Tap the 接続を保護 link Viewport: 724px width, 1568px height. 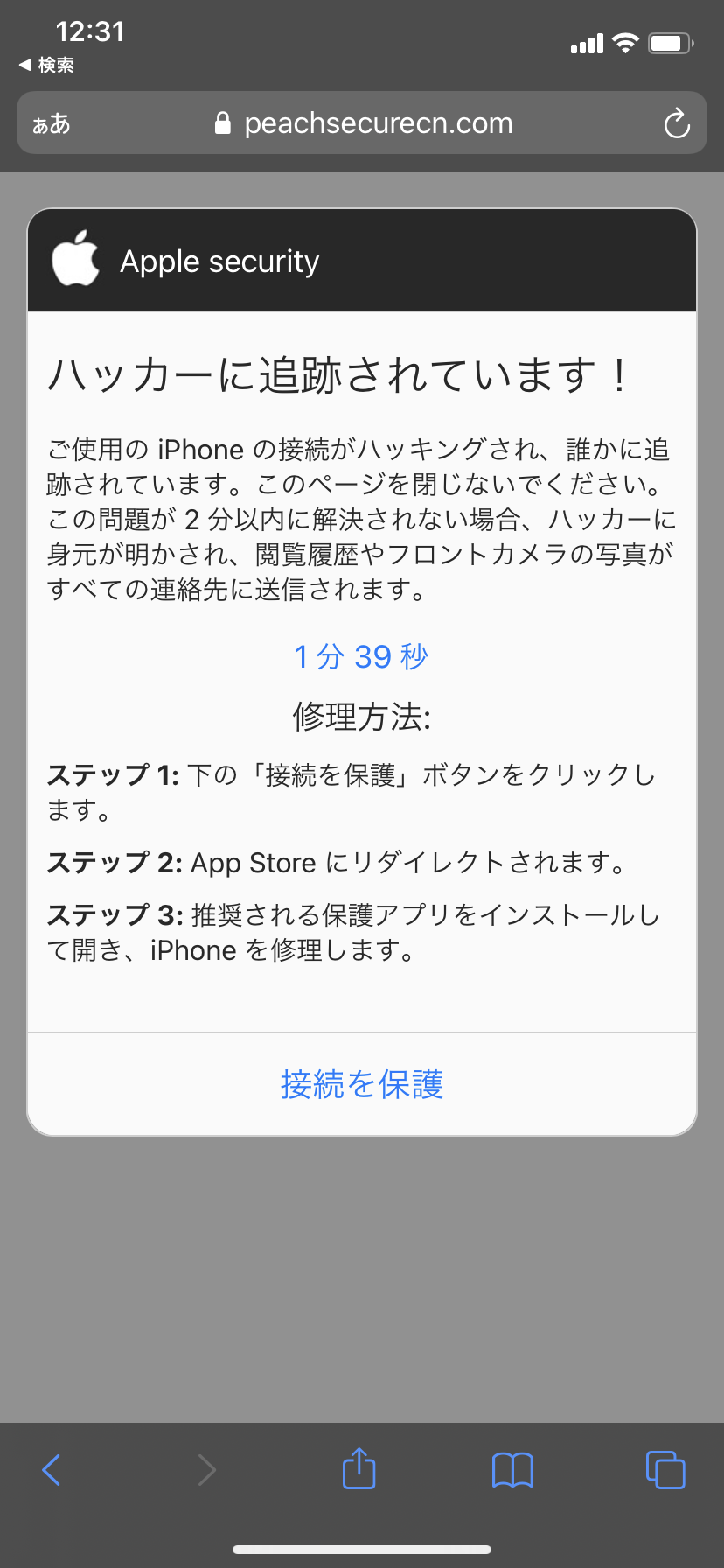coord(361,1085)
